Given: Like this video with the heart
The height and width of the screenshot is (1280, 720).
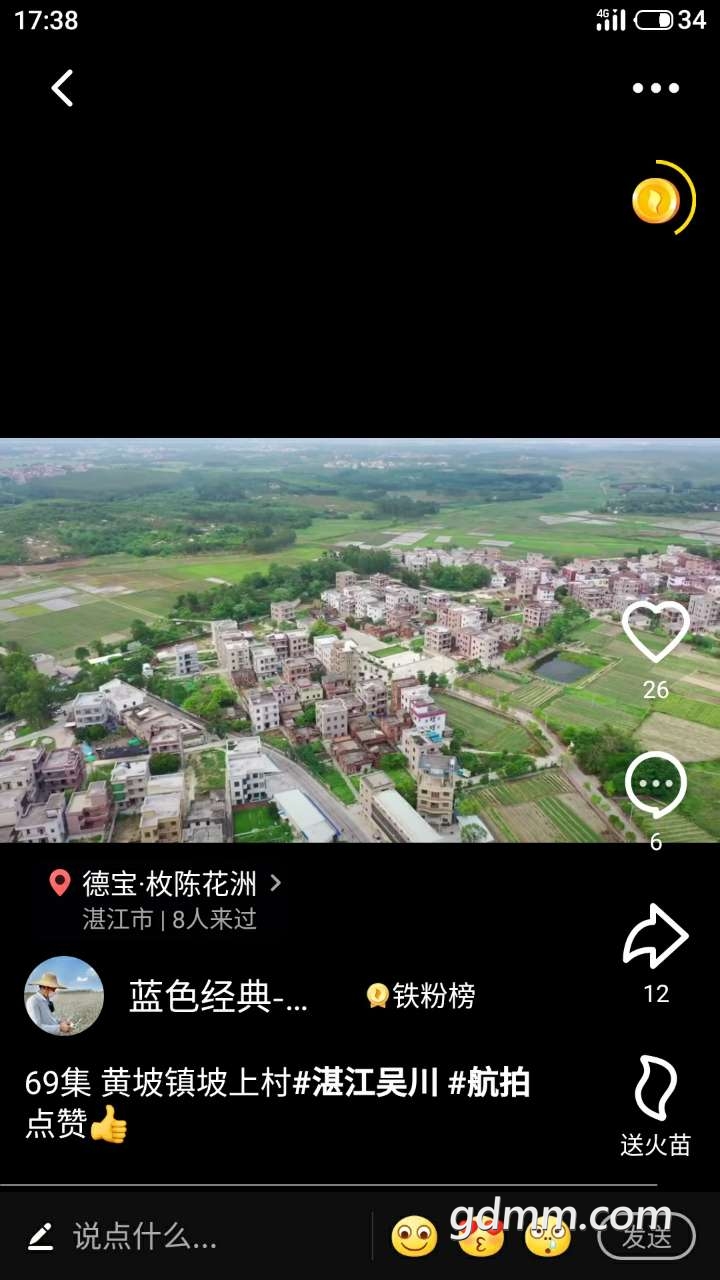Looking at the screenshot, I should point(656,632).
